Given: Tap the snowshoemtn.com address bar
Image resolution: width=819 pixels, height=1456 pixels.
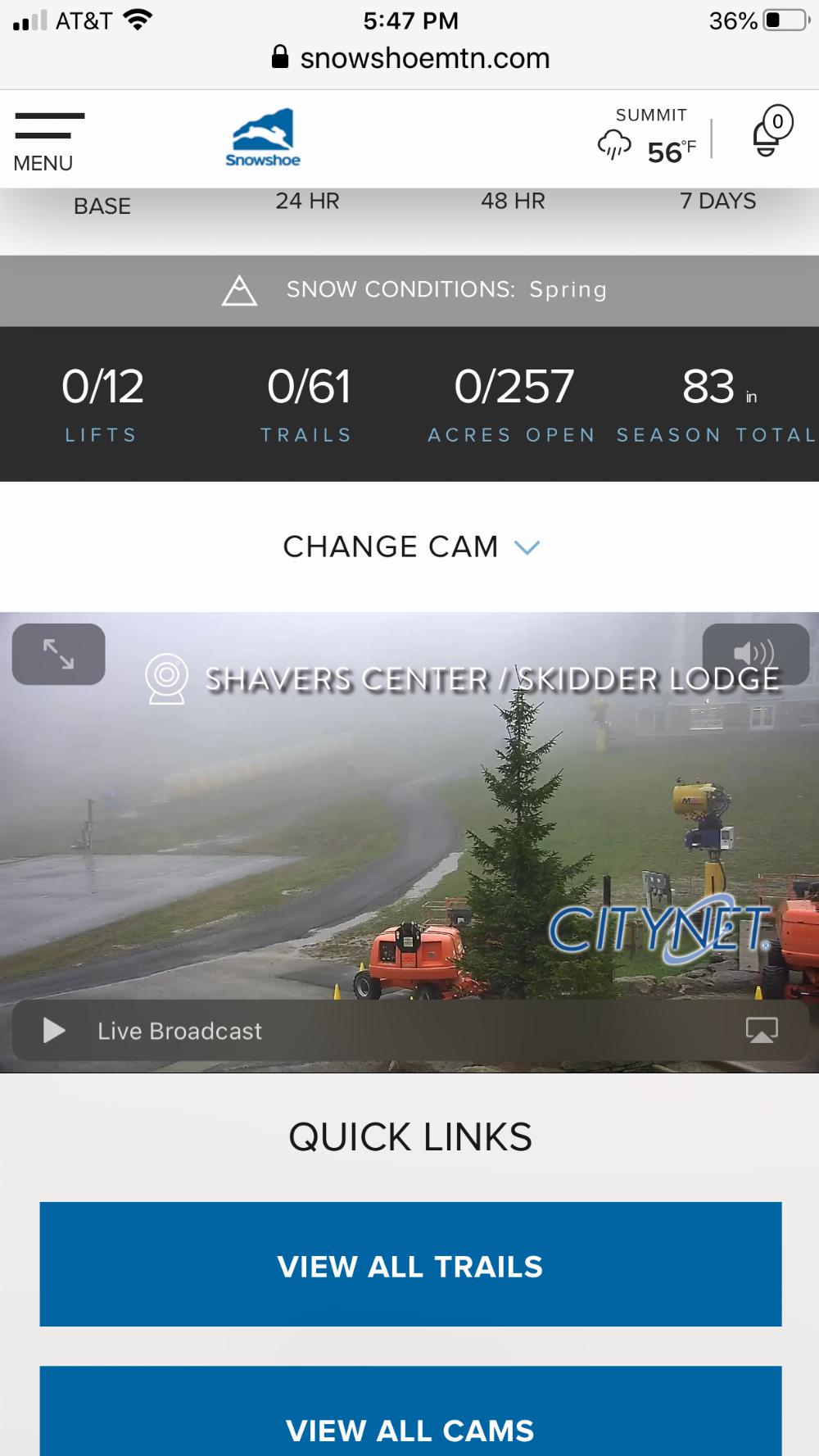Looking at the screenshot, I should point(410,58).
